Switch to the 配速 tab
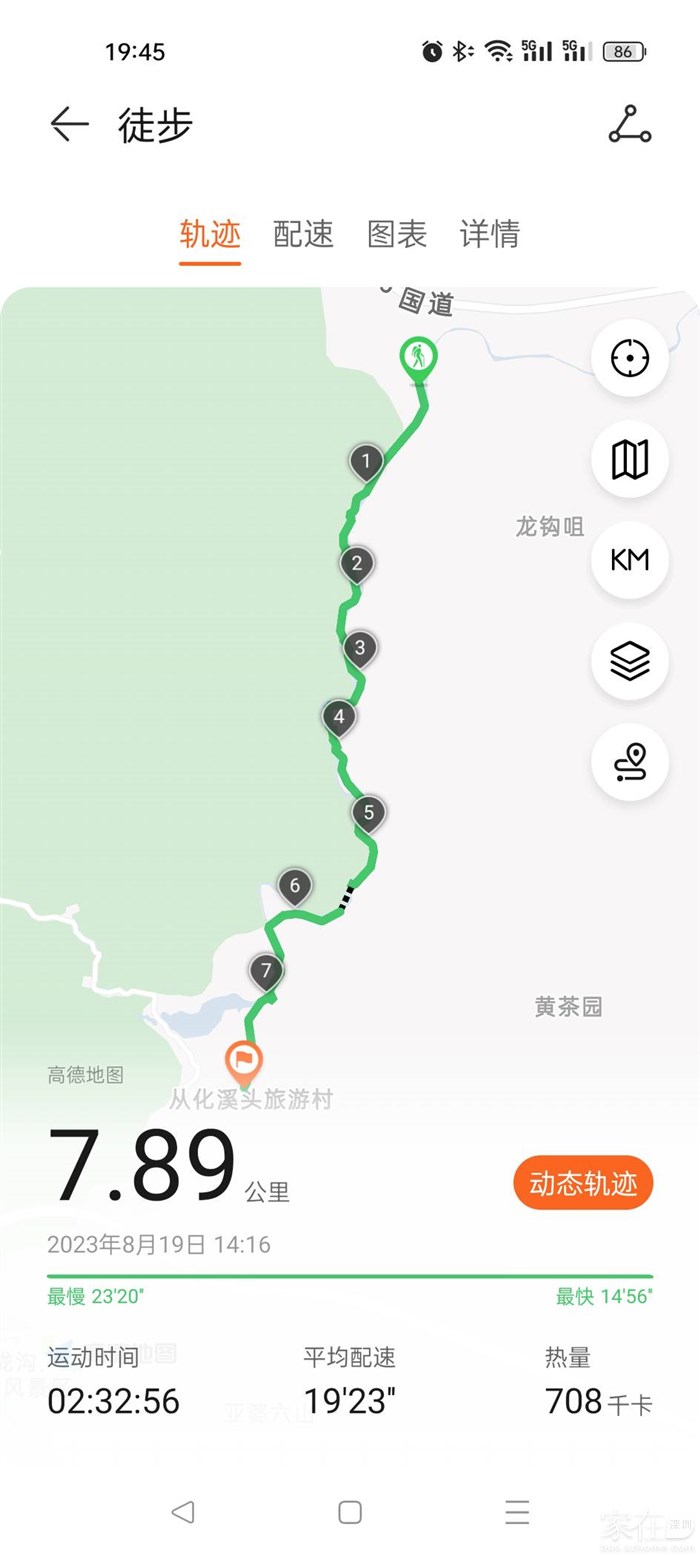 (303, 234)
